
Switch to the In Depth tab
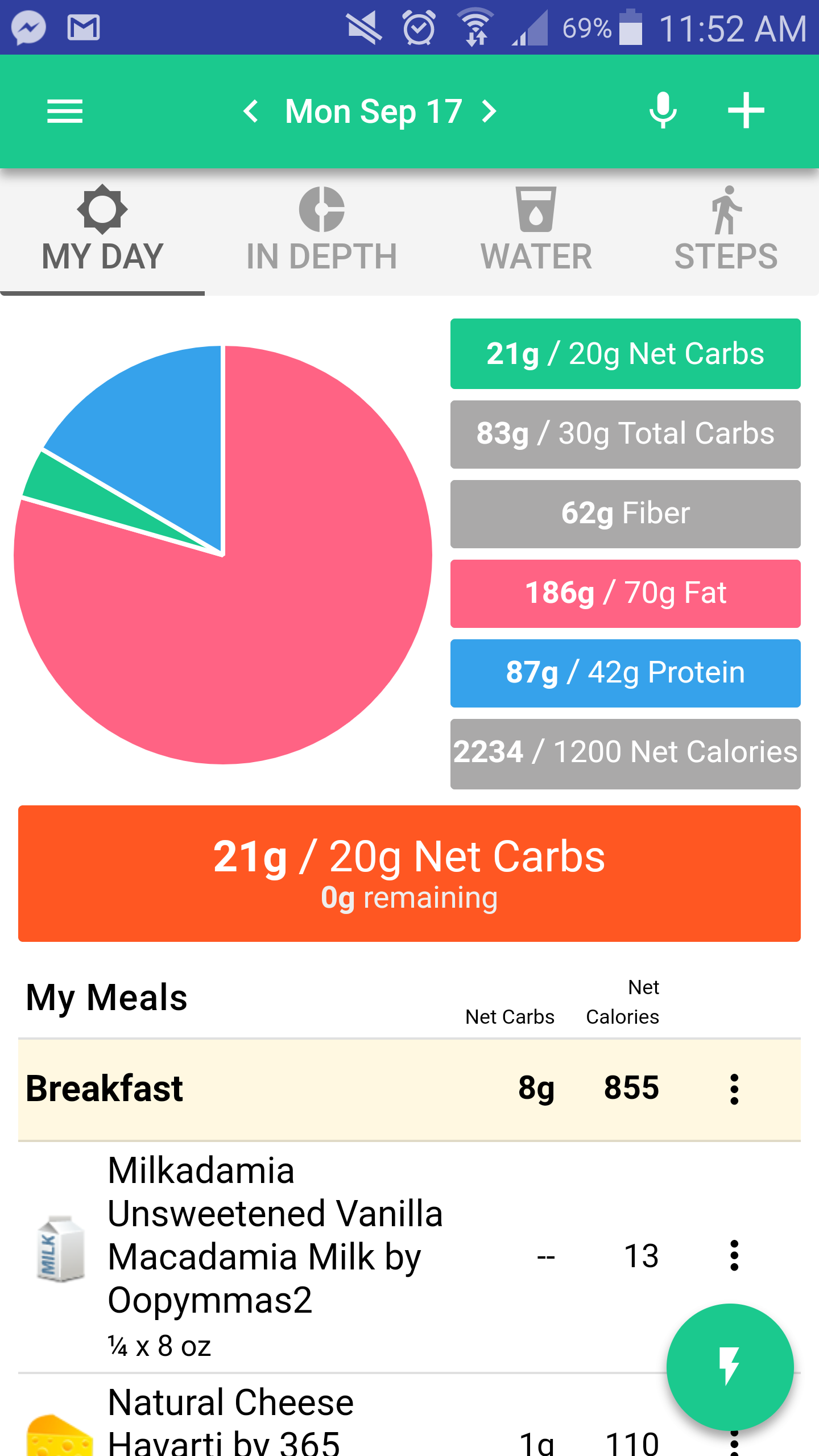[321, 231]
